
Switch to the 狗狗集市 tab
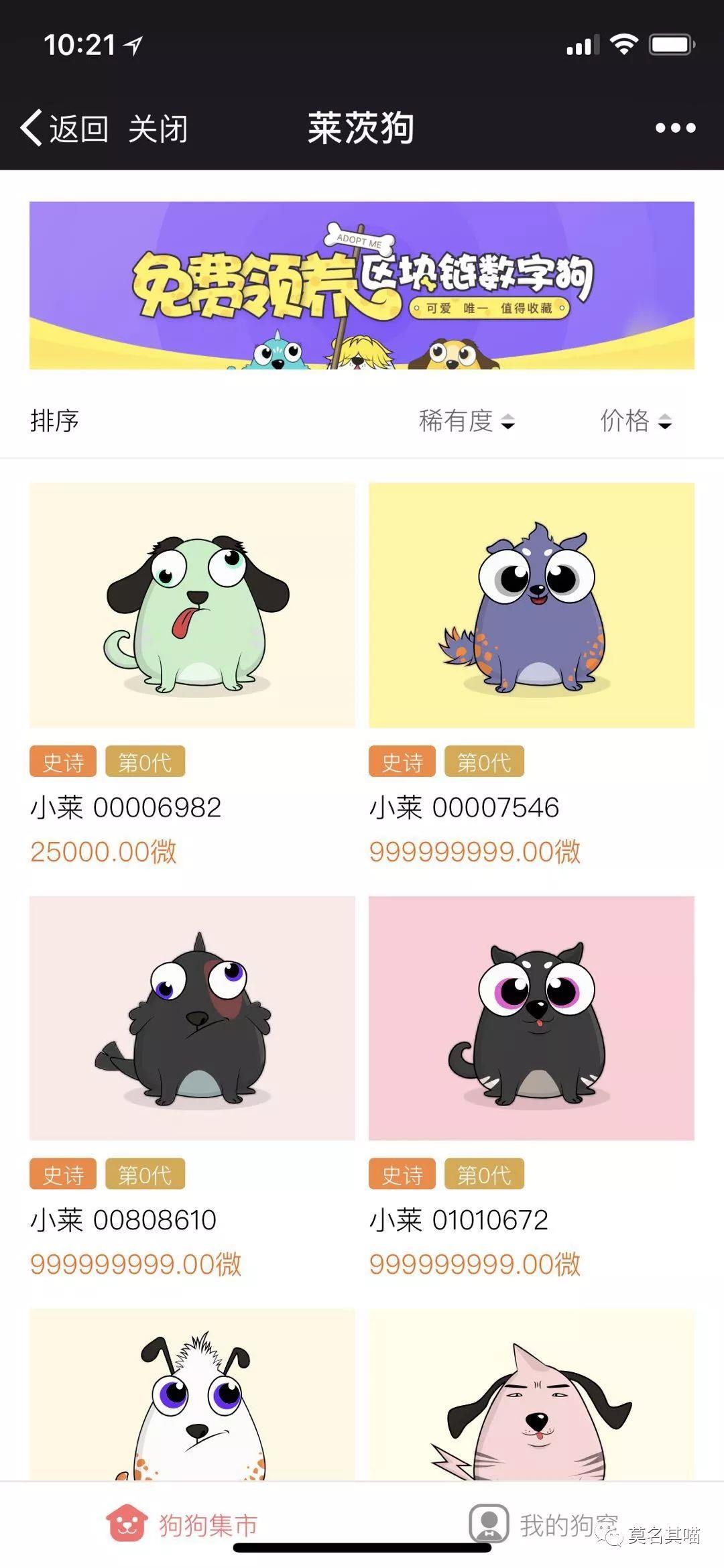click(182, 1524)
